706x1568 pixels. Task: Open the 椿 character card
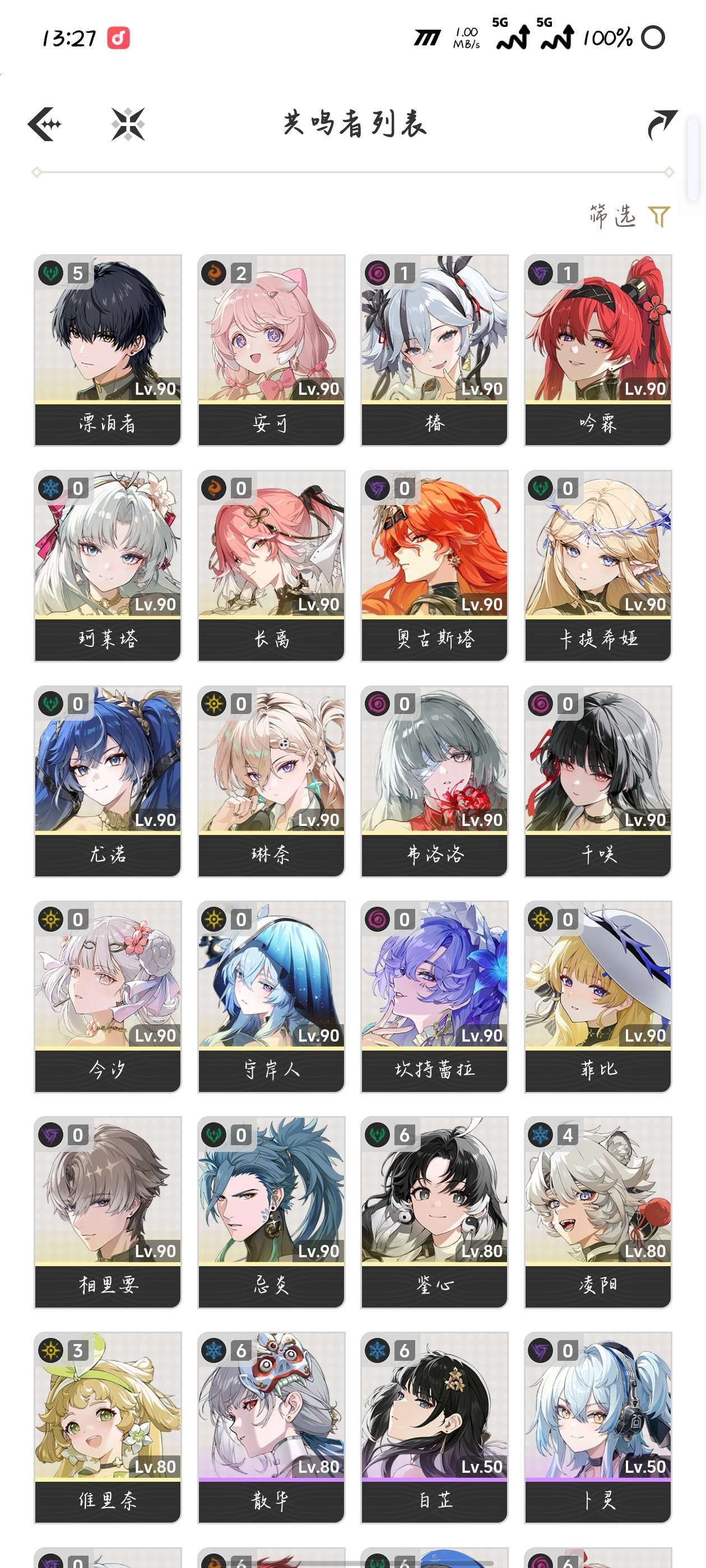434,350
